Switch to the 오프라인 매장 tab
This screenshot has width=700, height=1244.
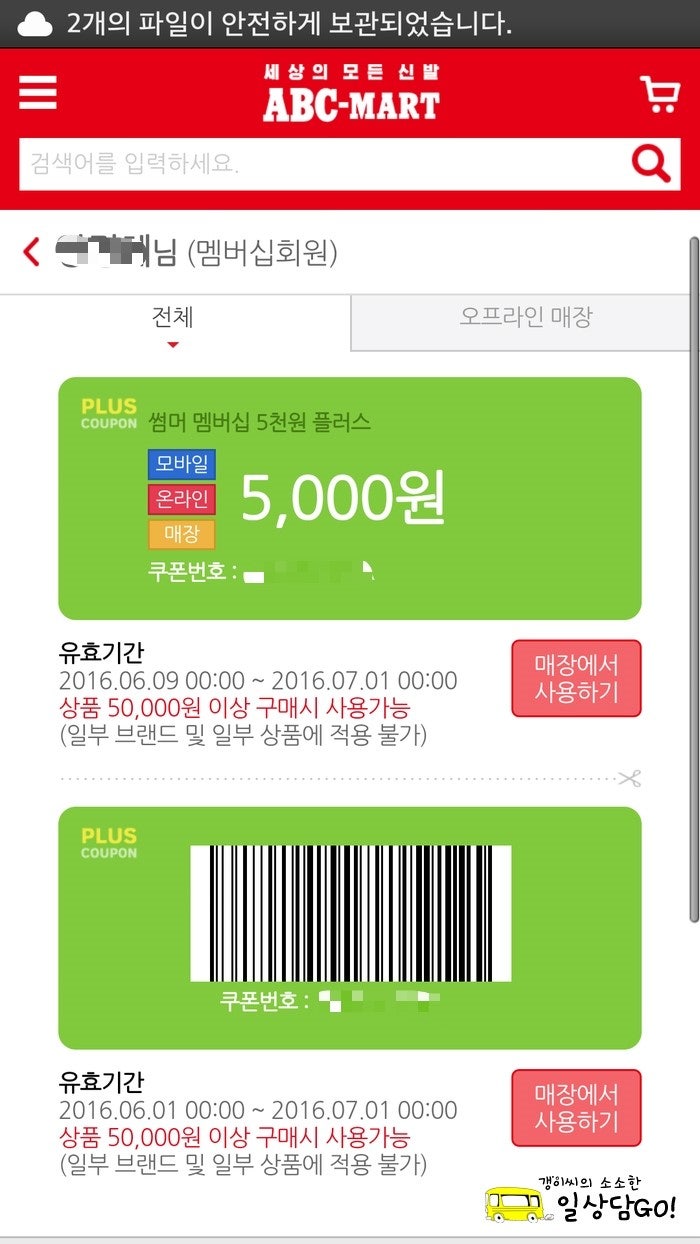point(525,318)
